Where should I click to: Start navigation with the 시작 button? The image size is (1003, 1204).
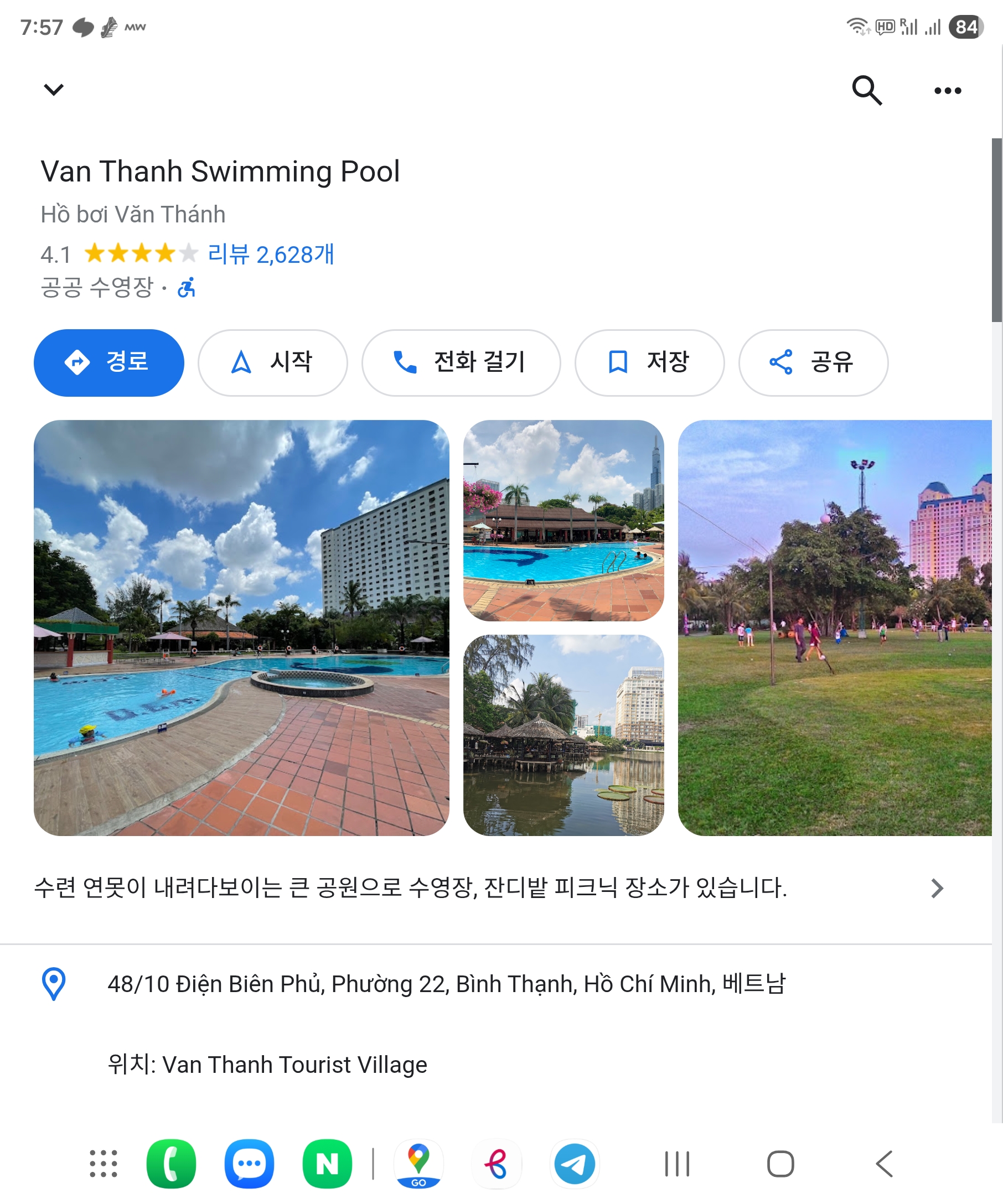click(272, 362)
